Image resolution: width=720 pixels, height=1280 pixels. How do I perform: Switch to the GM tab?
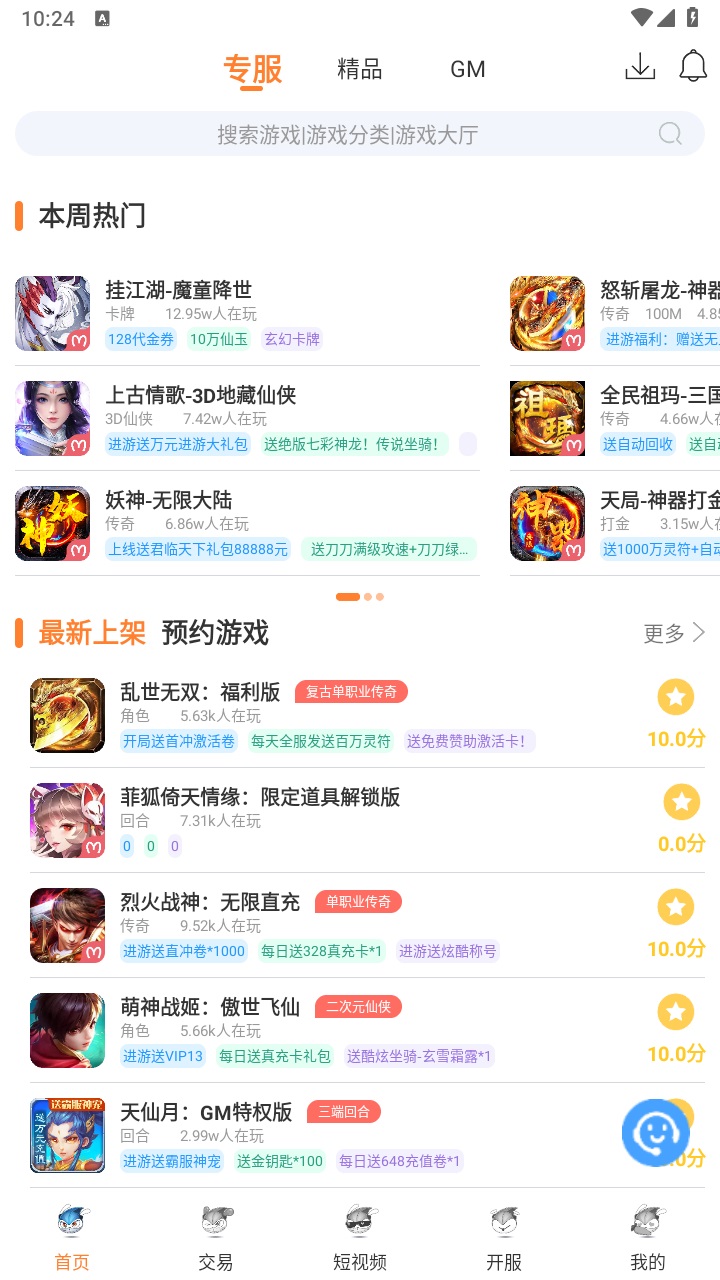click(x=467, y=68)
